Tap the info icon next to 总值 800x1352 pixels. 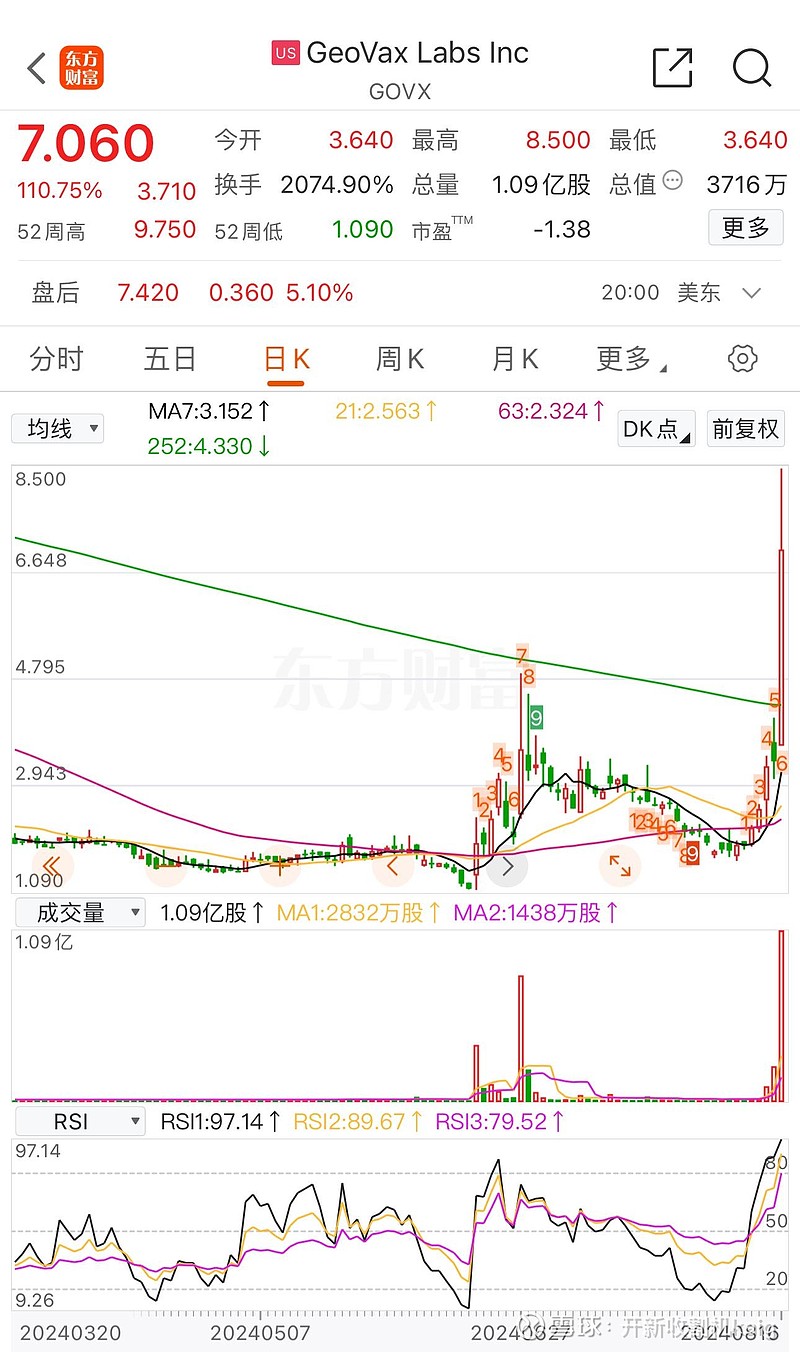[673, 181]
